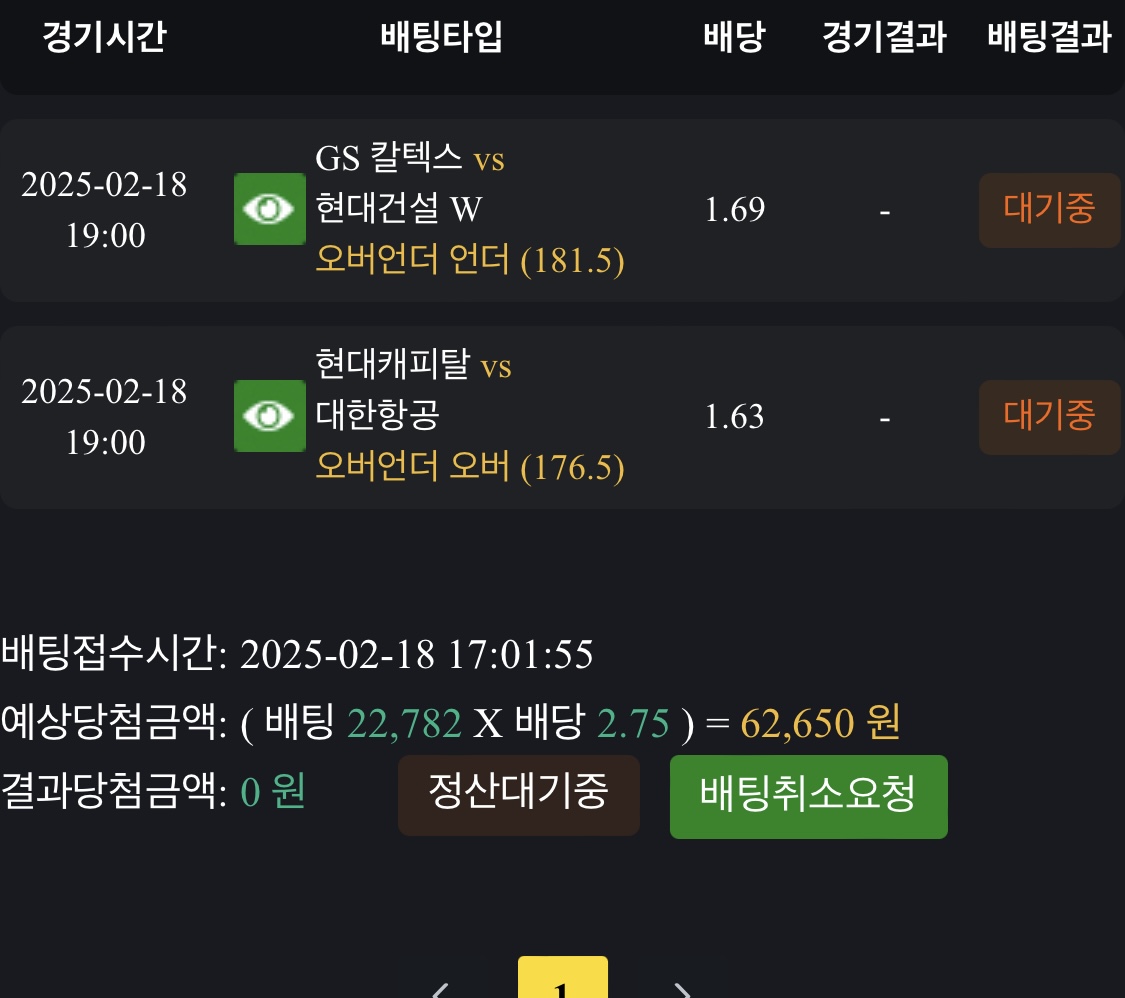
Task: Go to the previous page arrow
Action: (440, 990)
